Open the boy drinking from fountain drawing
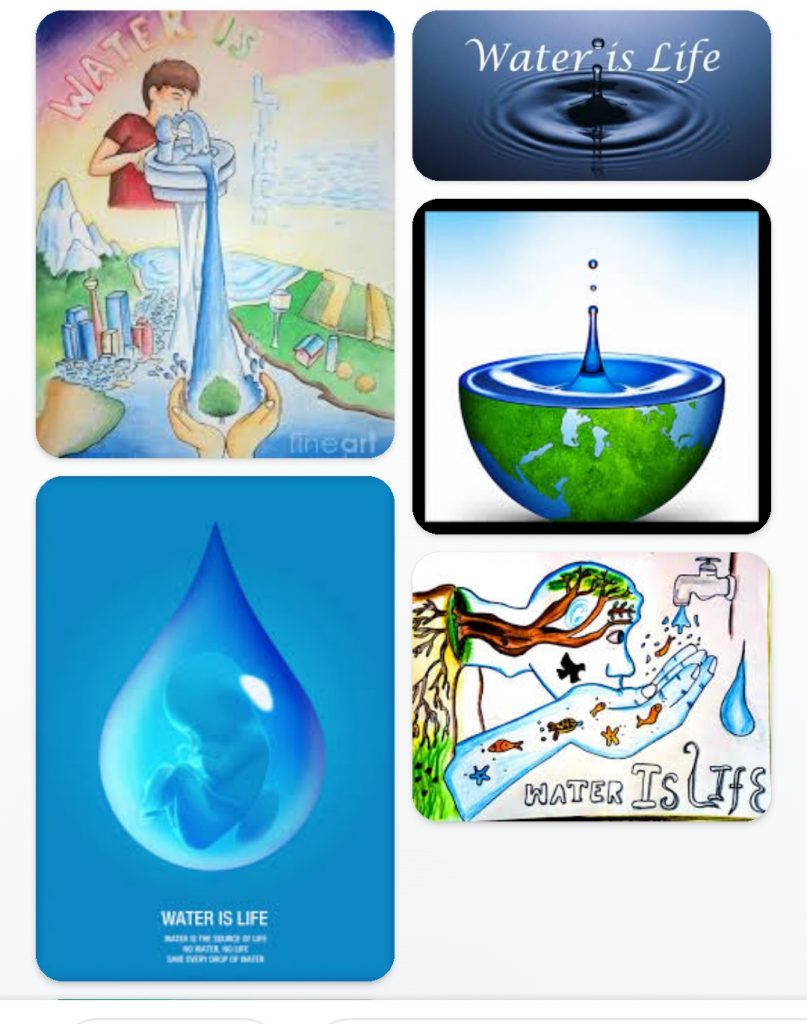 (x=215, y=234)
